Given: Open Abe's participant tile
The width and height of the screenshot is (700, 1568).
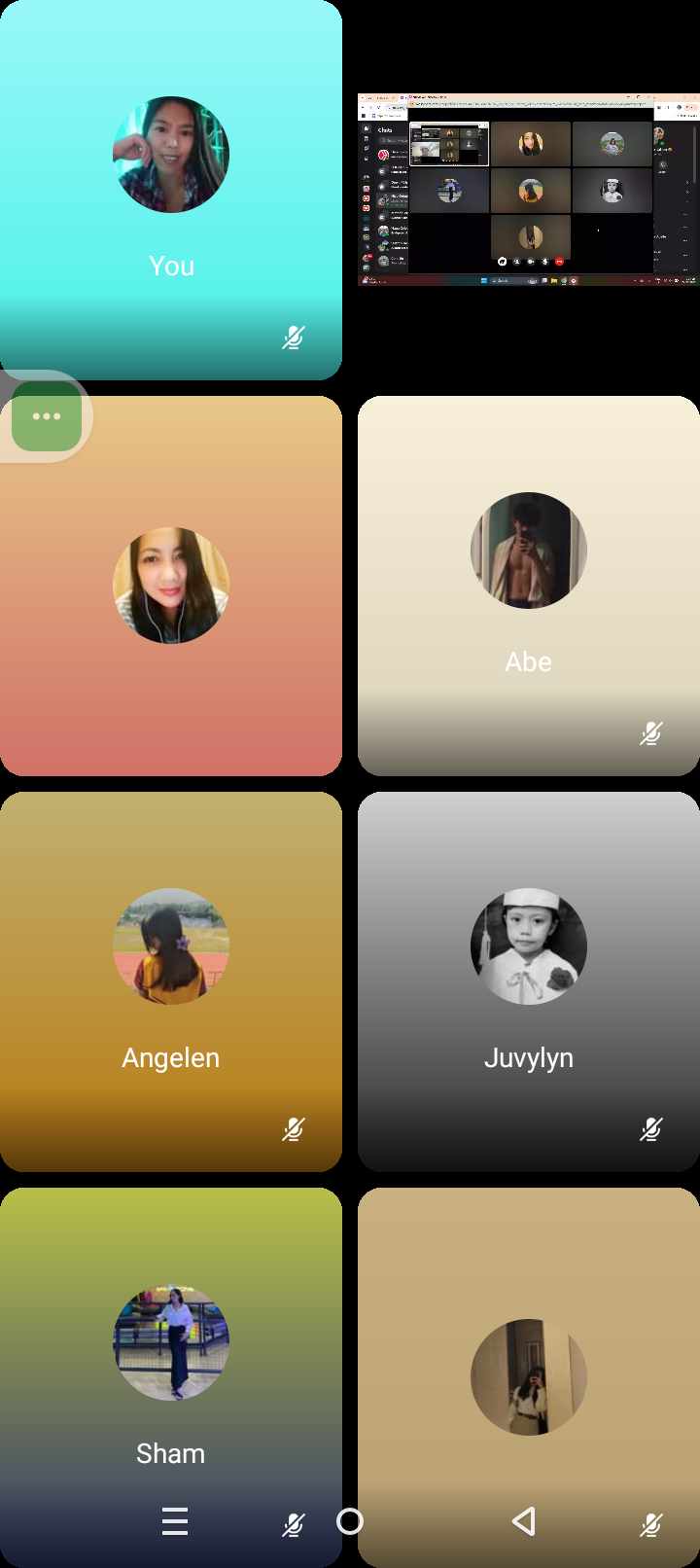Looking at the screenshot, I should [528, 586].
